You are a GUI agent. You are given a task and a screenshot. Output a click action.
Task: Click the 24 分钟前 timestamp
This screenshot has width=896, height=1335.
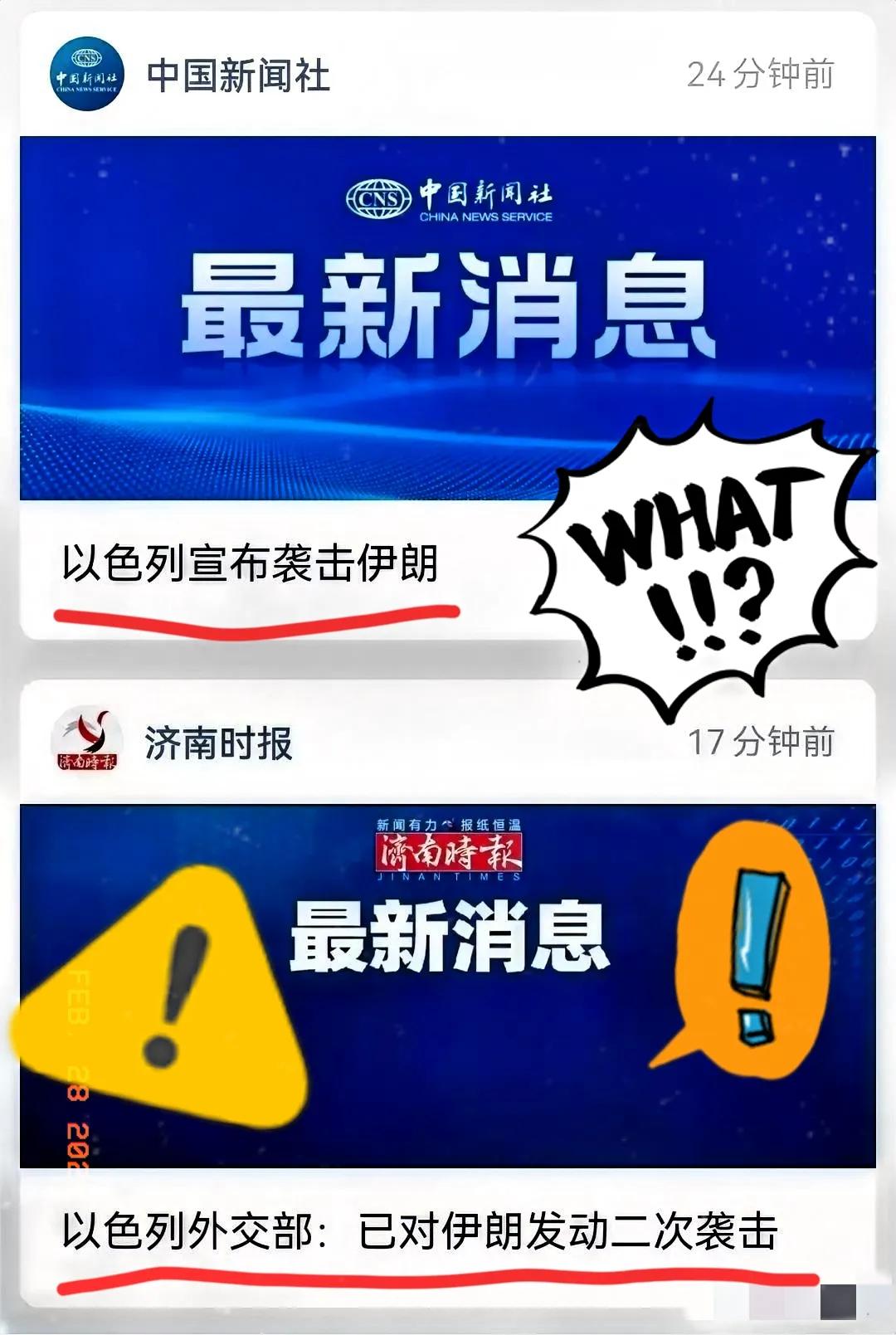[x=761, y=73]
